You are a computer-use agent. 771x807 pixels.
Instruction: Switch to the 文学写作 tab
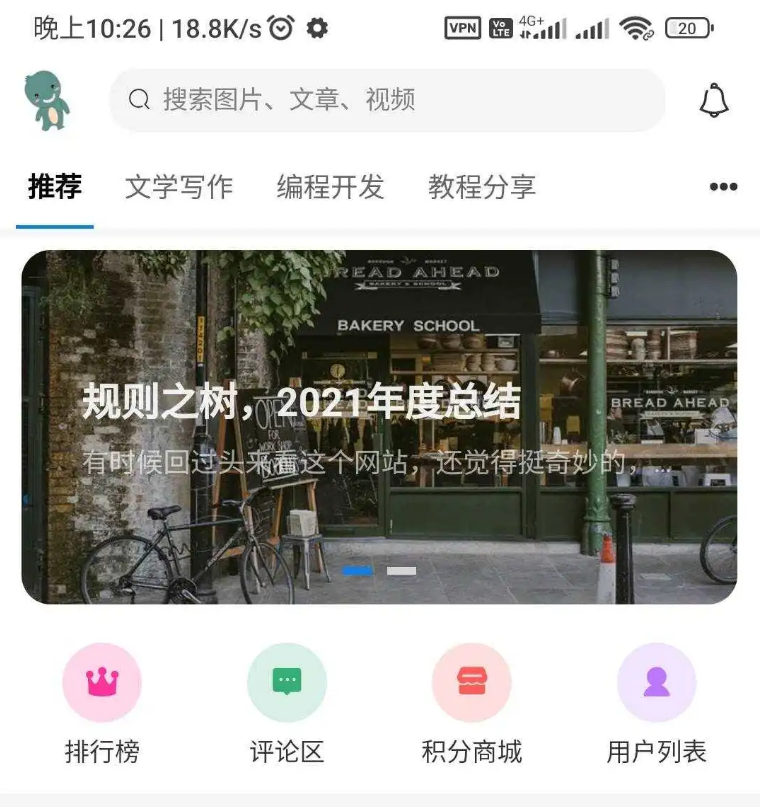click(179, 187)
